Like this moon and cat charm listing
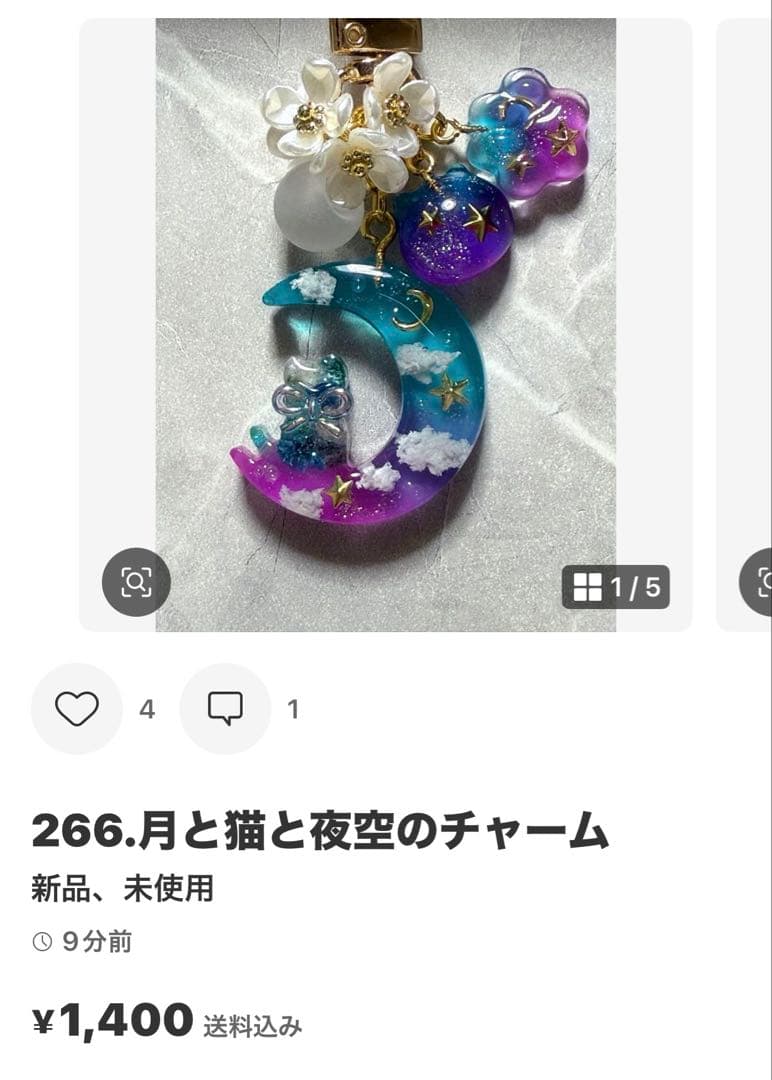 point(77,709)
